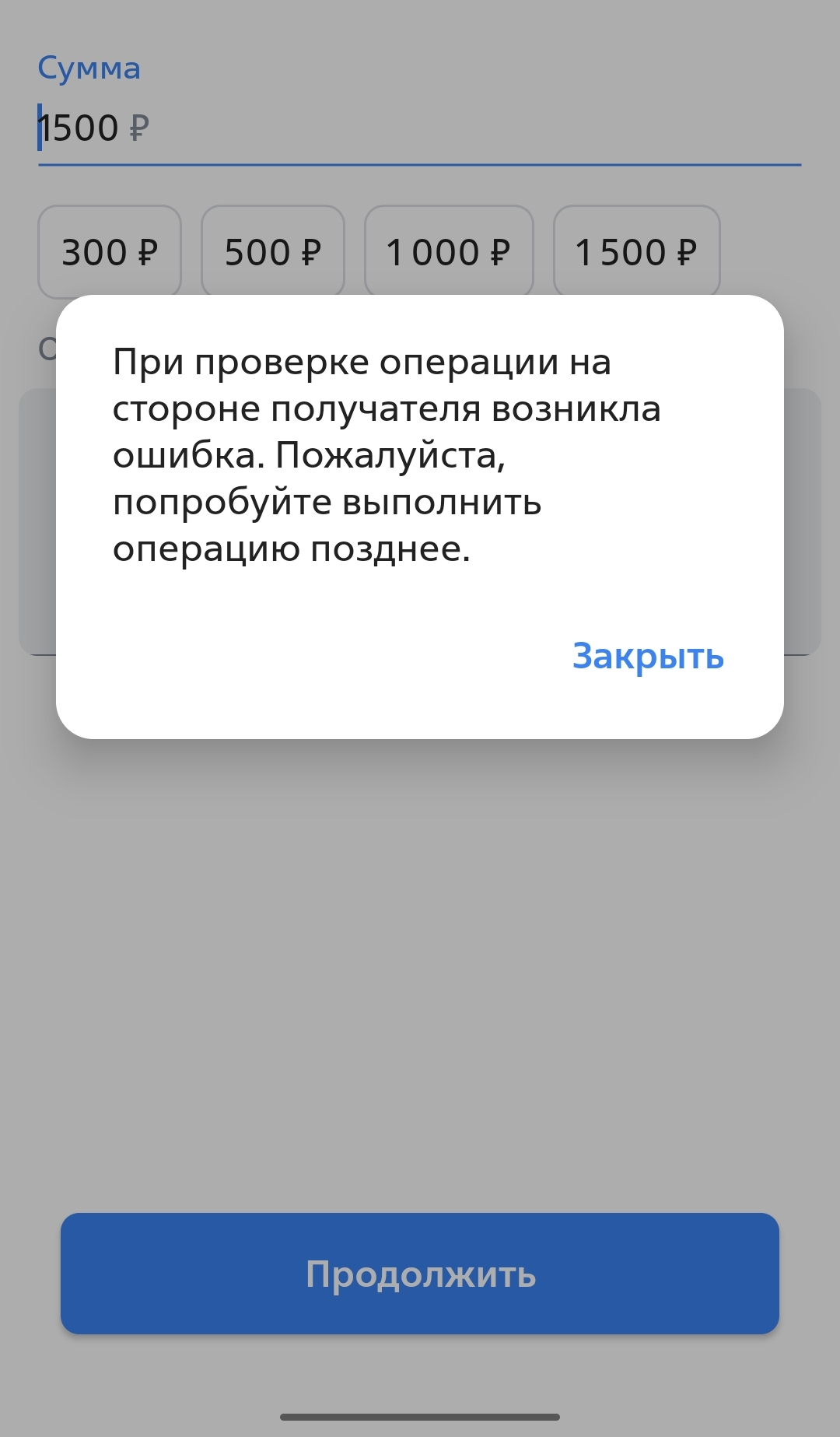
Task: Select the 300 ₽ amount chip
Action: pyautogui.click(x=110, y=252)
